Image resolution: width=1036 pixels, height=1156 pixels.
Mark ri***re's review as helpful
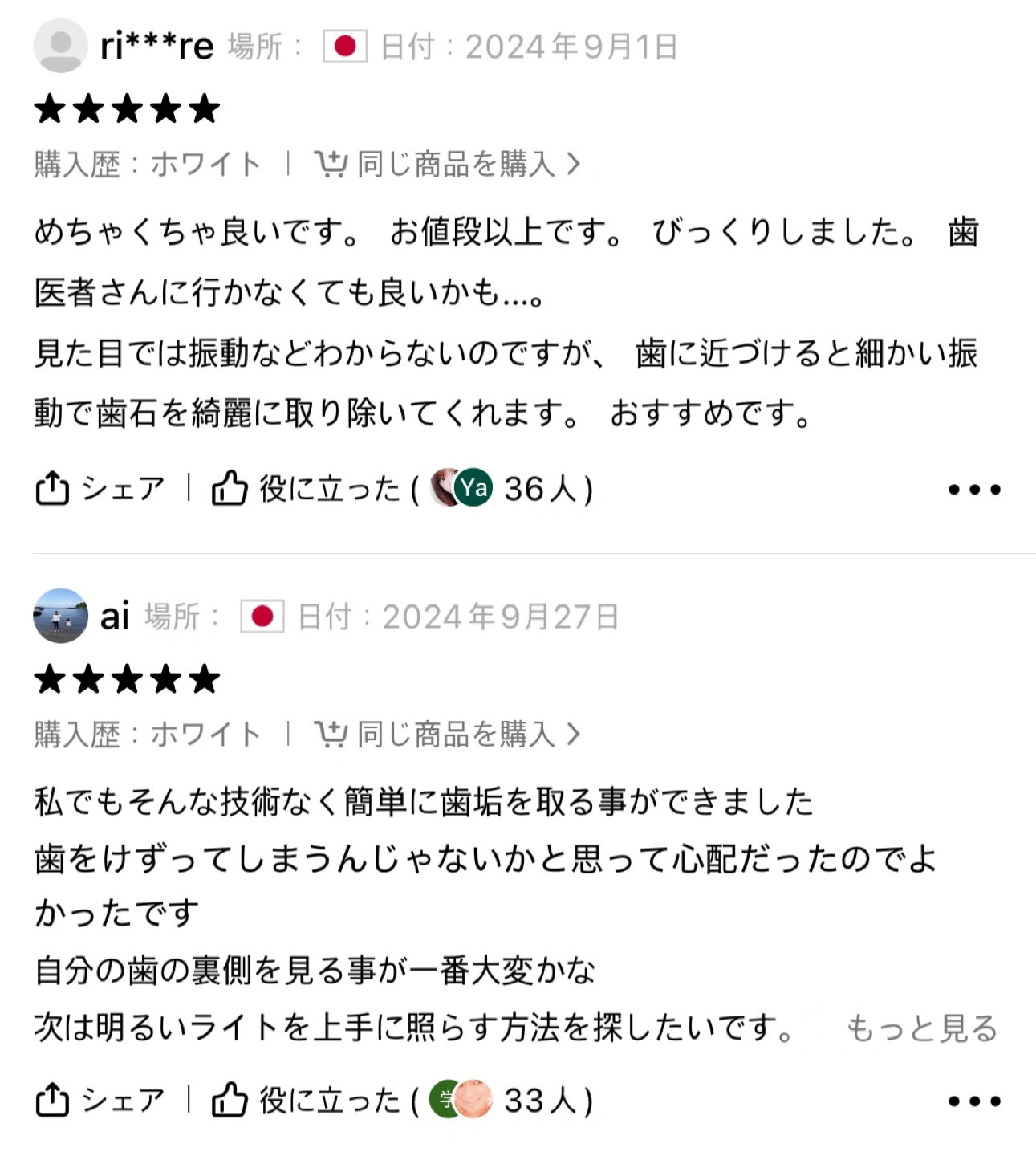pos(305,488)
